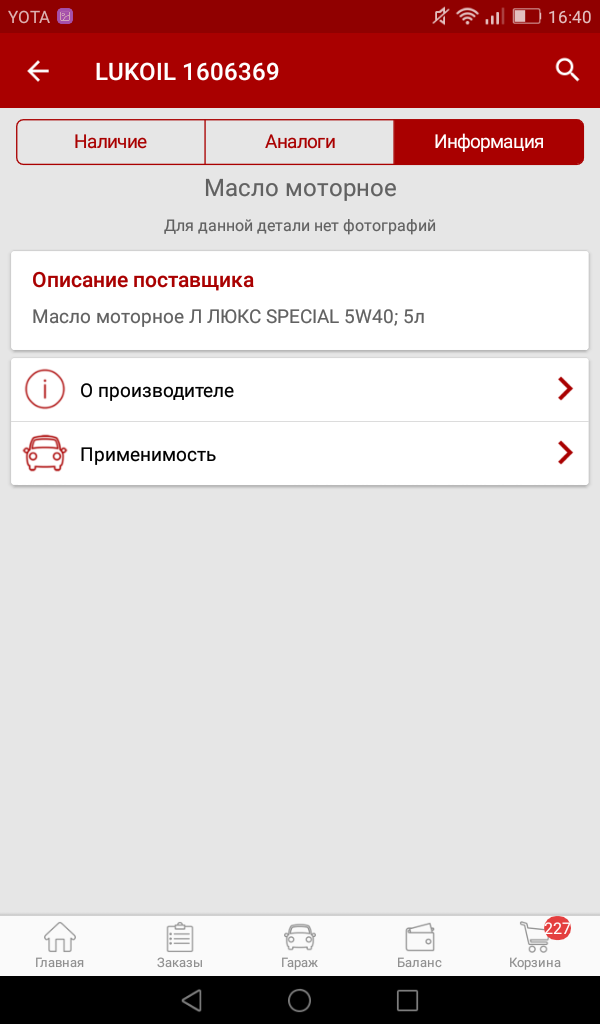Viewport: 600px width, 1024px height.
Task: Select the Информация tab
Action: pyautogui.click(x=489, y=142)
